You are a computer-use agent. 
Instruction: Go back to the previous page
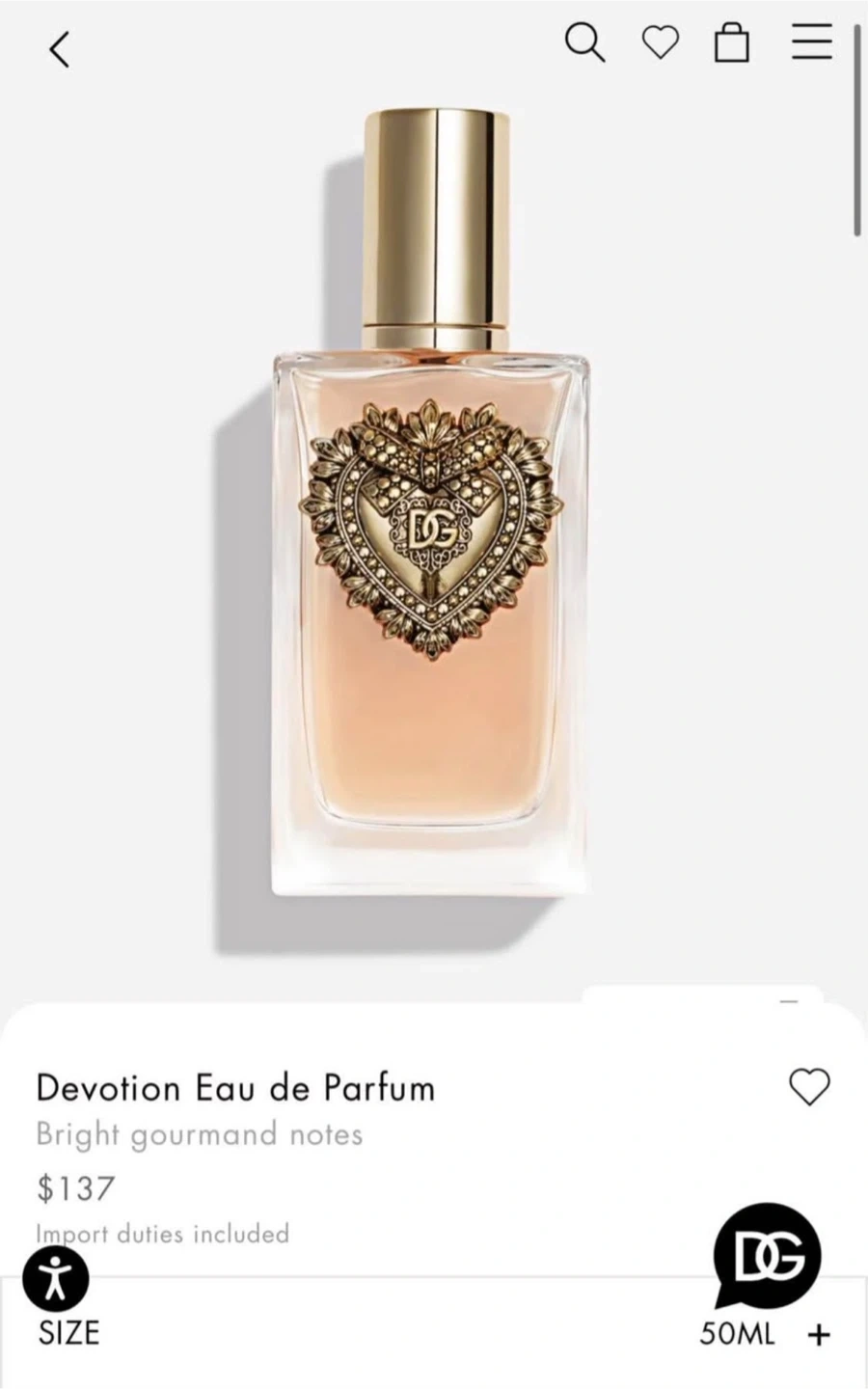coord(60,49)
